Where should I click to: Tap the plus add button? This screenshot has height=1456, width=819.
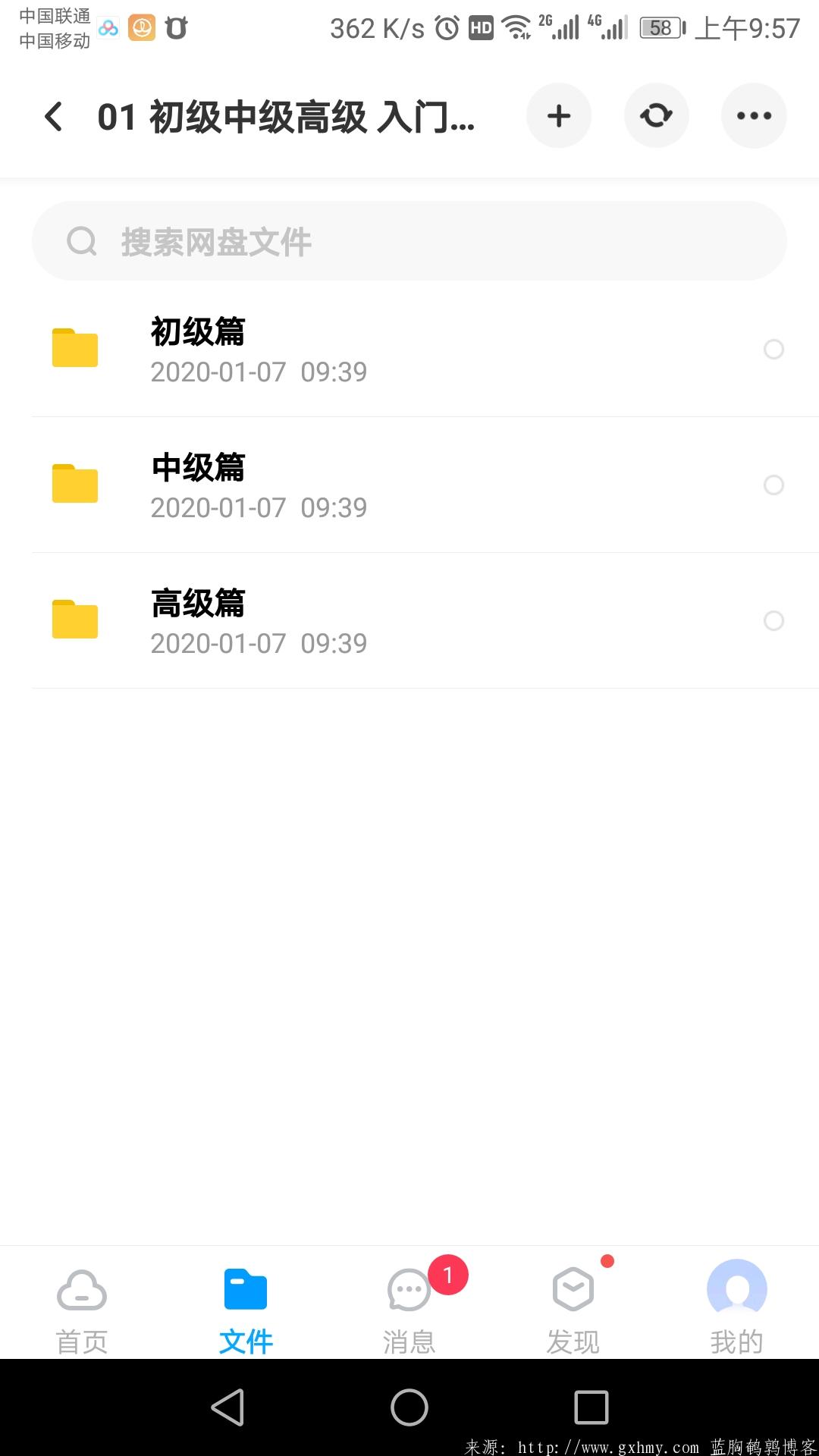point(559,116)
